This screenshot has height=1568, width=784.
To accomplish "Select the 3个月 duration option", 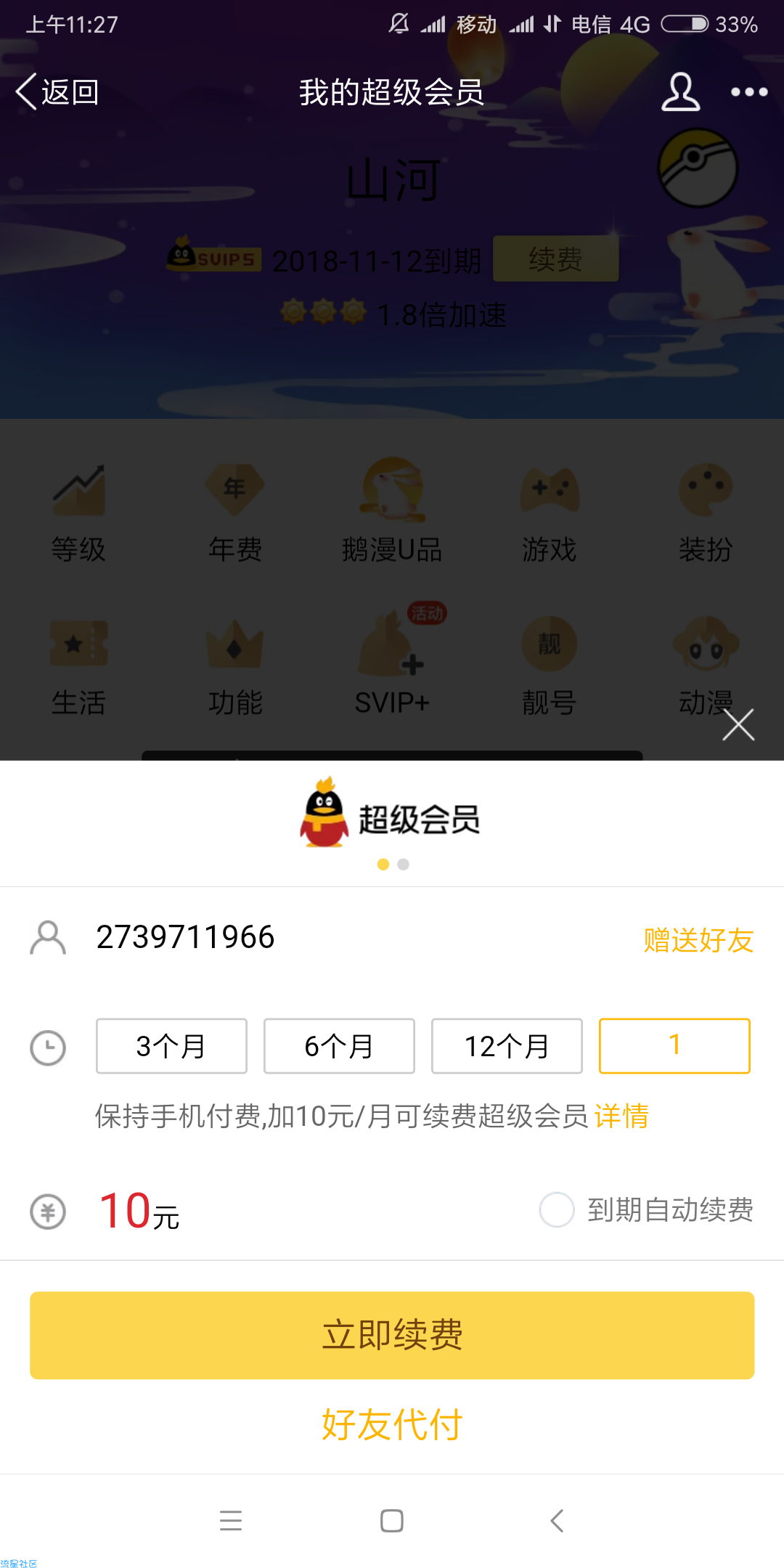I will tap(171, 1046).
